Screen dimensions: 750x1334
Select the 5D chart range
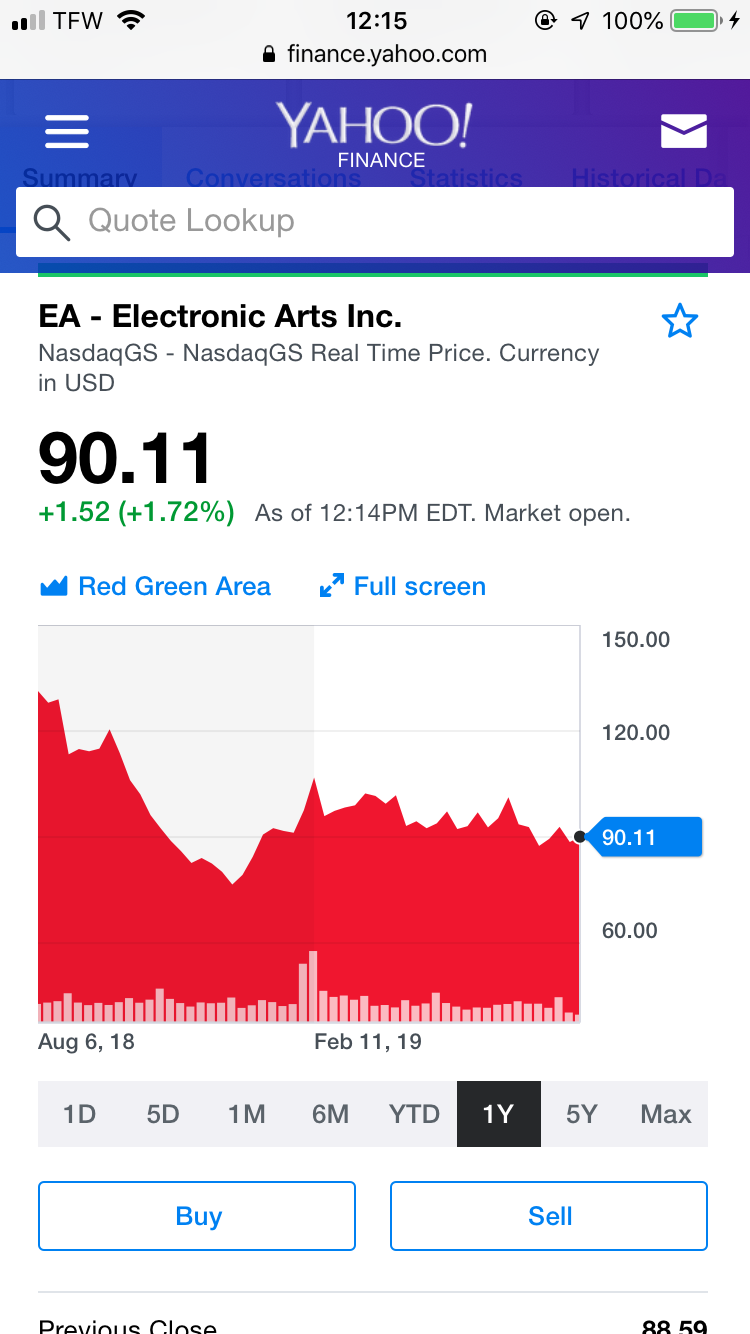point(163,1114)
